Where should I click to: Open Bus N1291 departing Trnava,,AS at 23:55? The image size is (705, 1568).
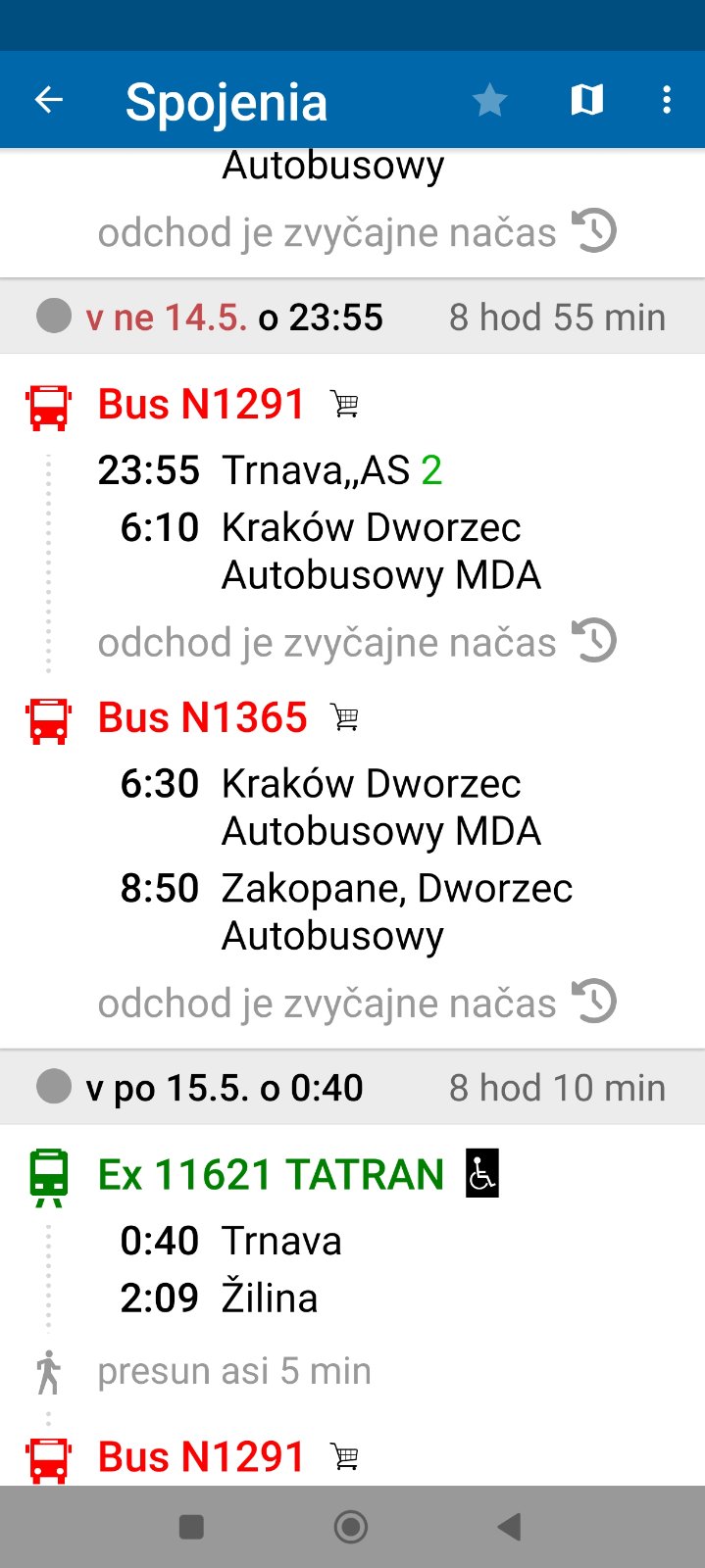202,405
